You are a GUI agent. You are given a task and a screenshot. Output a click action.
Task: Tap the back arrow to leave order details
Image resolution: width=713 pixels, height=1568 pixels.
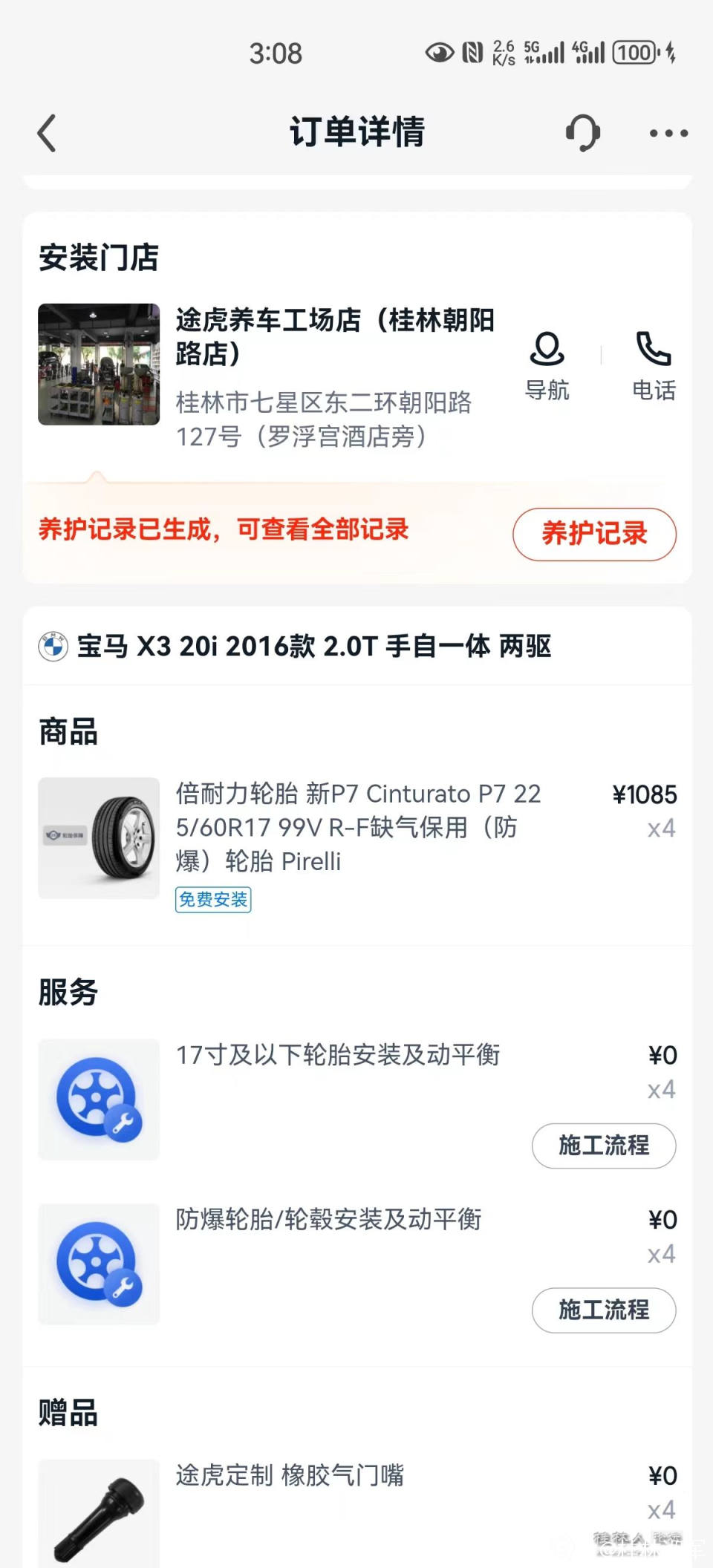pyautogui.click(x=46, y=132)
